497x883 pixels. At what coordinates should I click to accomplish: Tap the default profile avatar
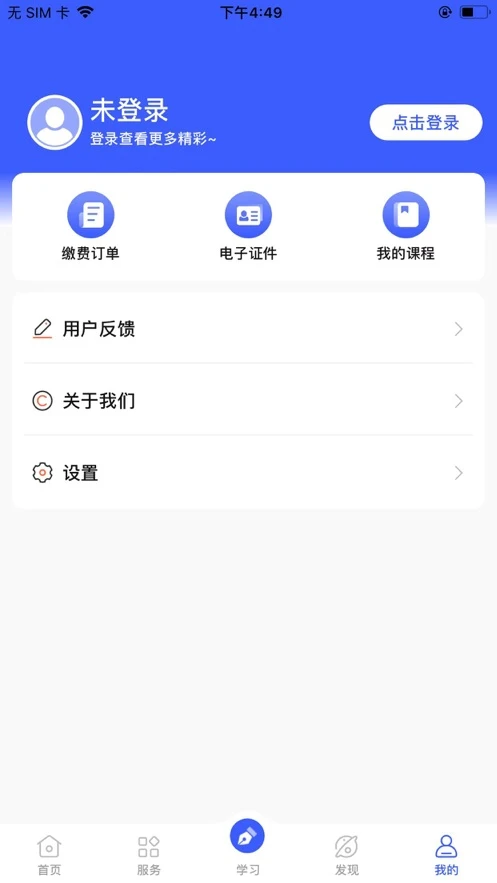(x=55, y=122)
